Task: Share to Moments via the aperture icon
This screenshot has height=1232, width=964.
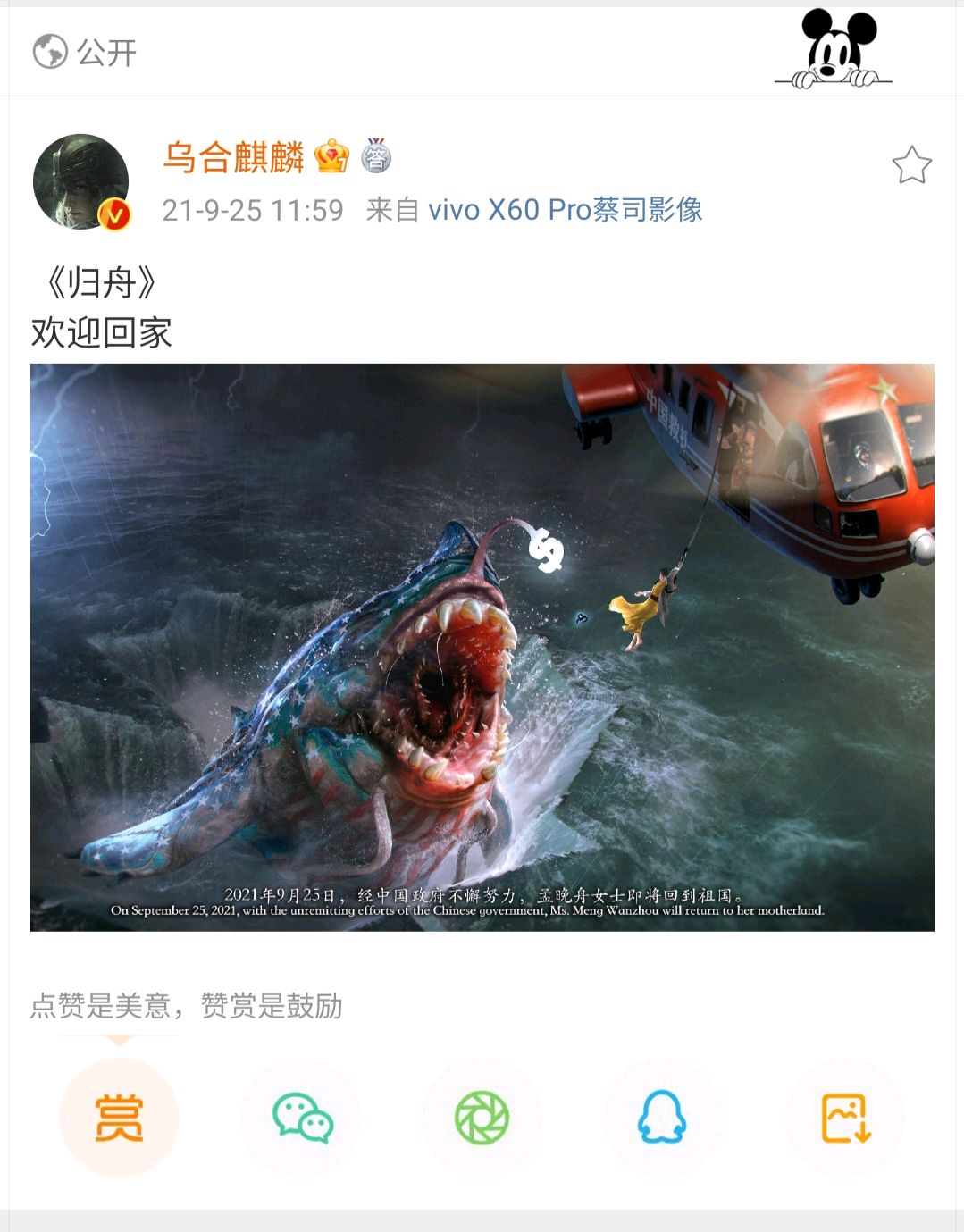Action: (x=482, y=1117)
